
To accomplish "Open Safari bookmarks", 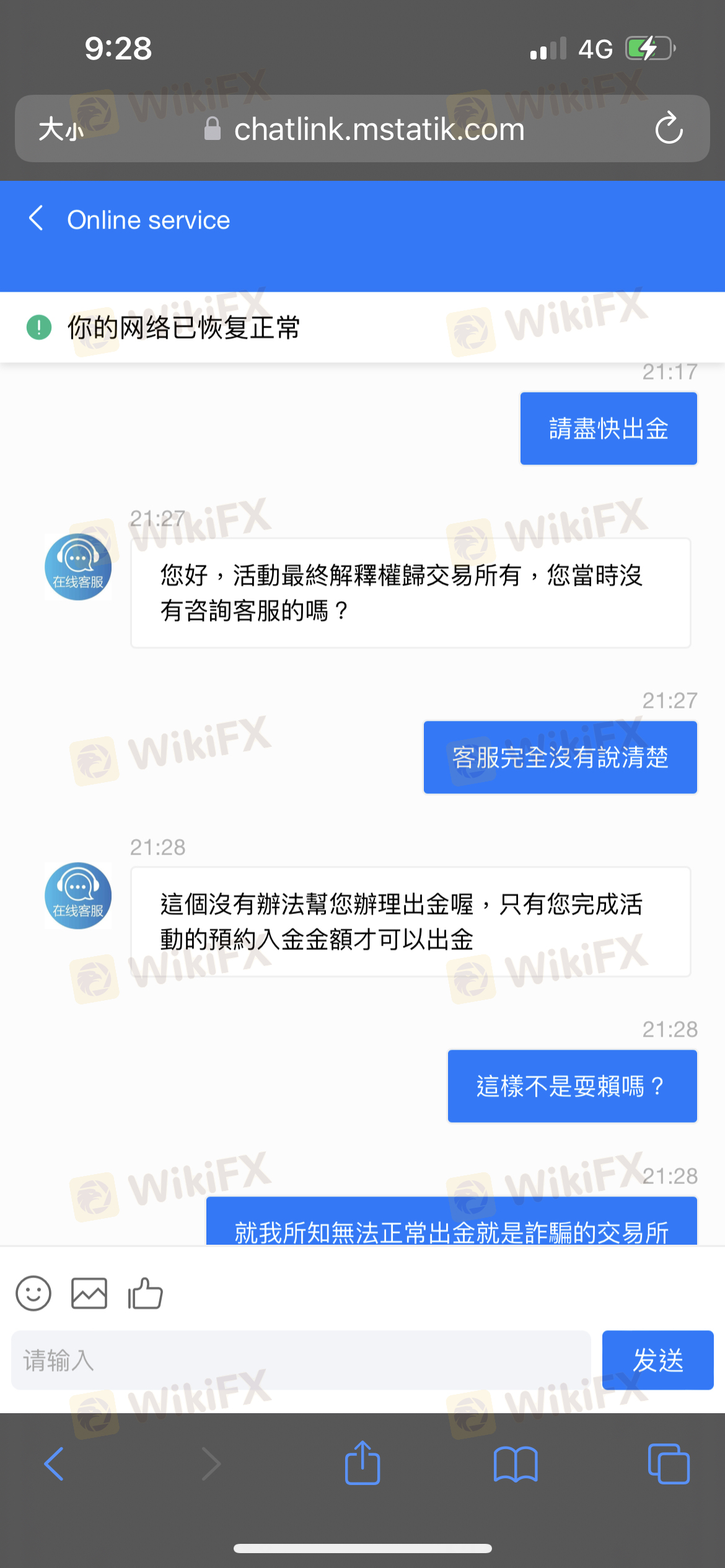I will [516, 1464].
